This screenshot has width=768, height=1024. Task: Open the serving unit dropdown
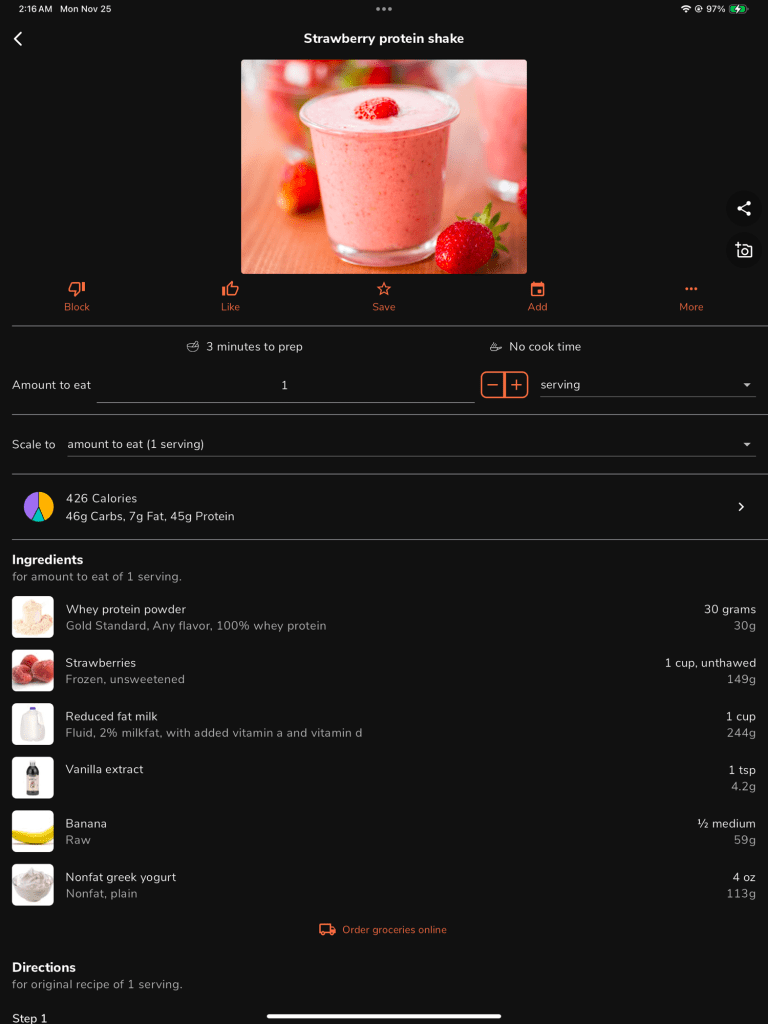pos(647,385)
